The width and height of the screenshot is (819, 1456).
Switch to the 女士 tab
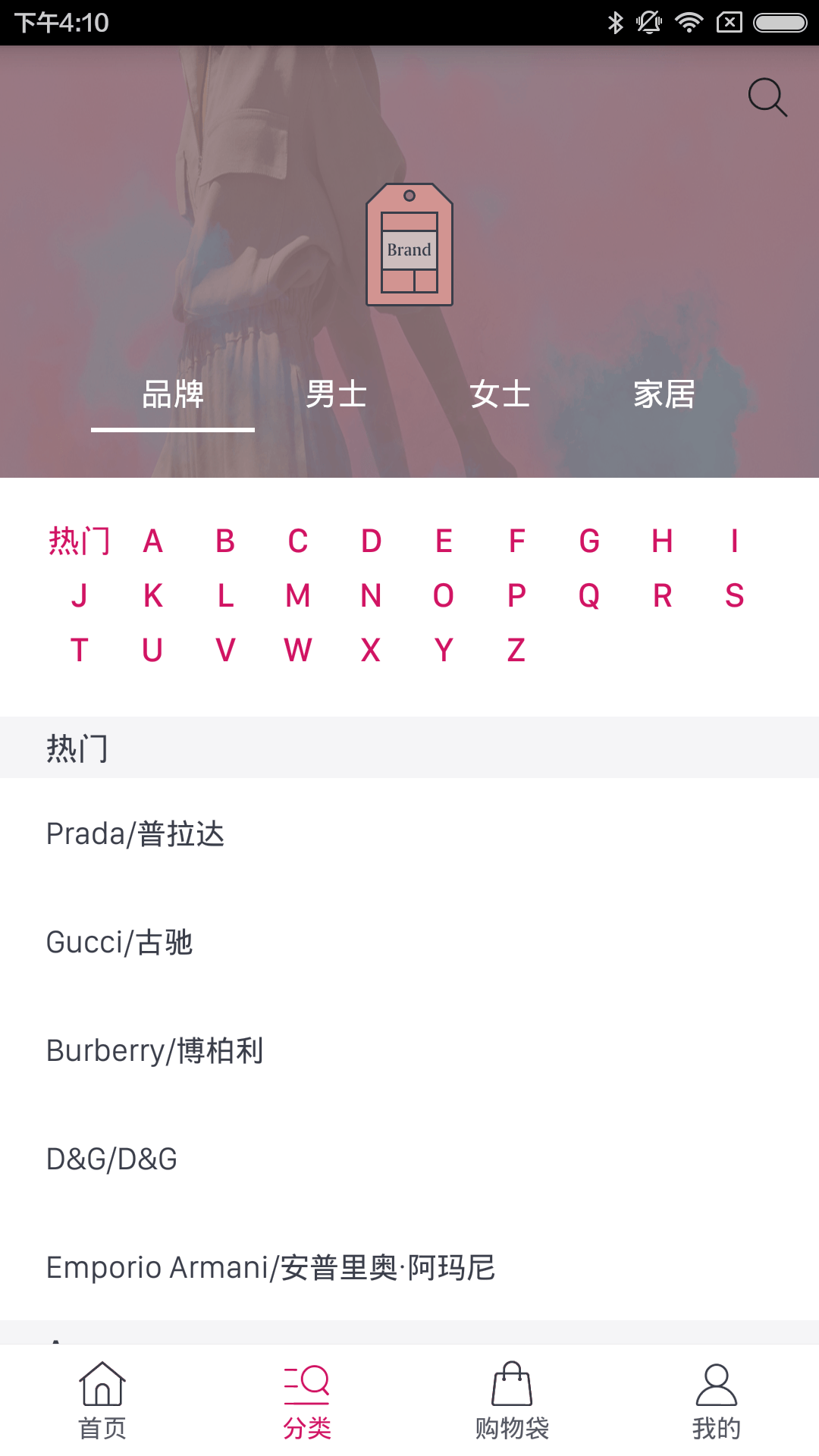[x=500, y=394]
